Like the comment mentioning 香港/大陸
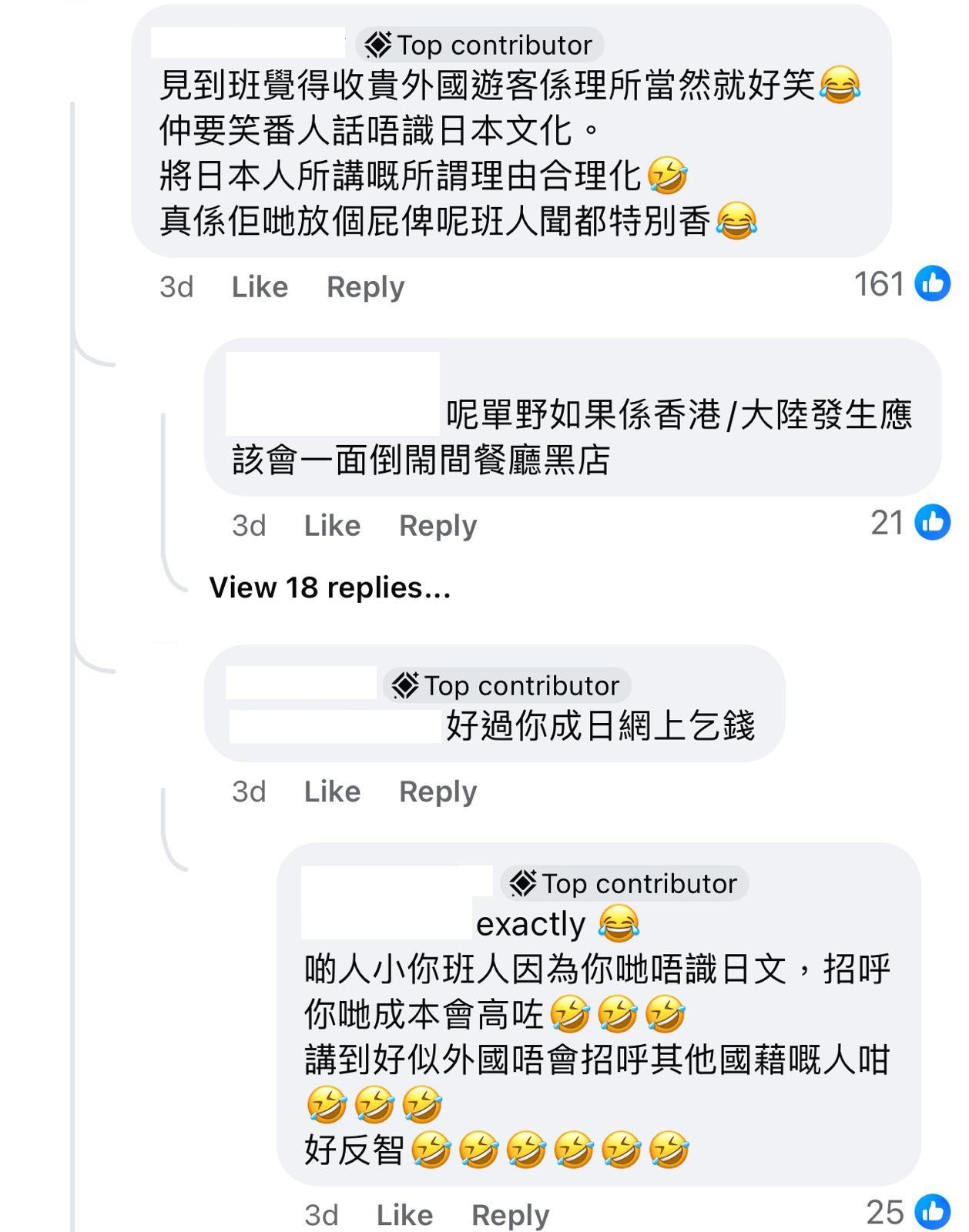 332,526
